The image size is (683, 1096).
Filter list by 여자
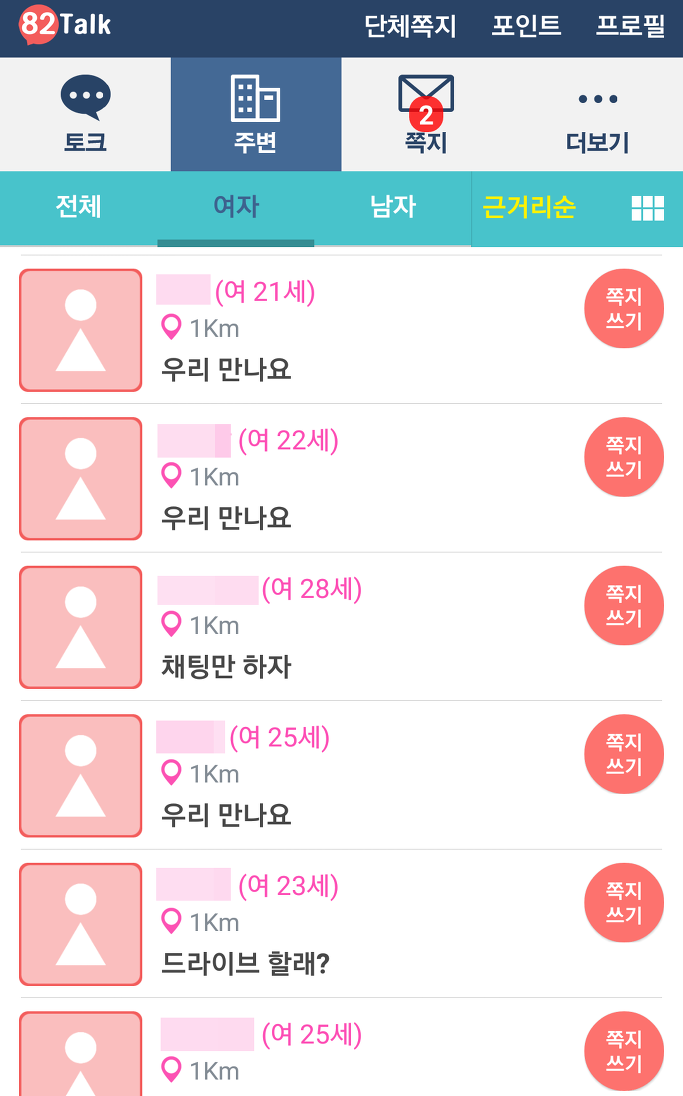(236, 208)
